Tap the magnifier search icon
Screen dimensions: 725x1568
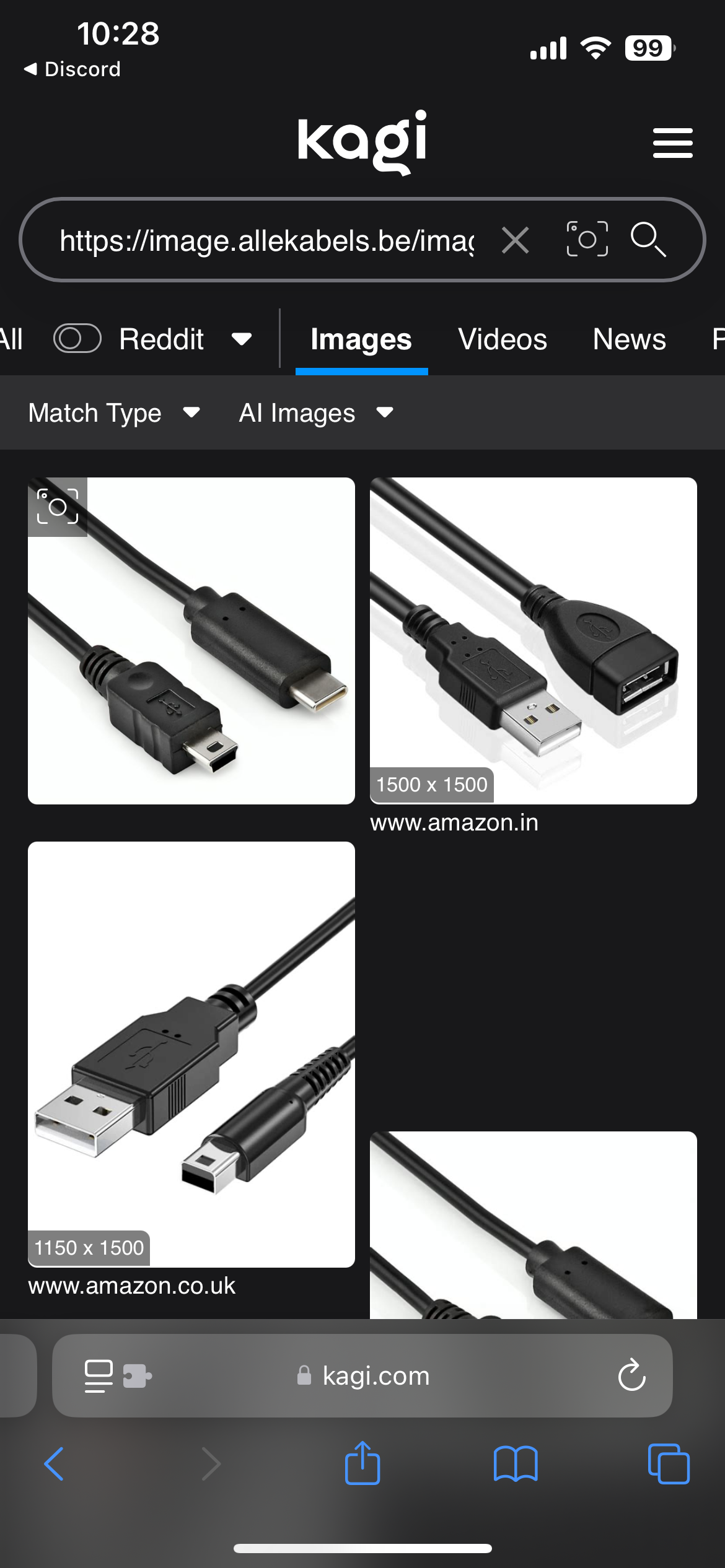click(x=648, y=239)
